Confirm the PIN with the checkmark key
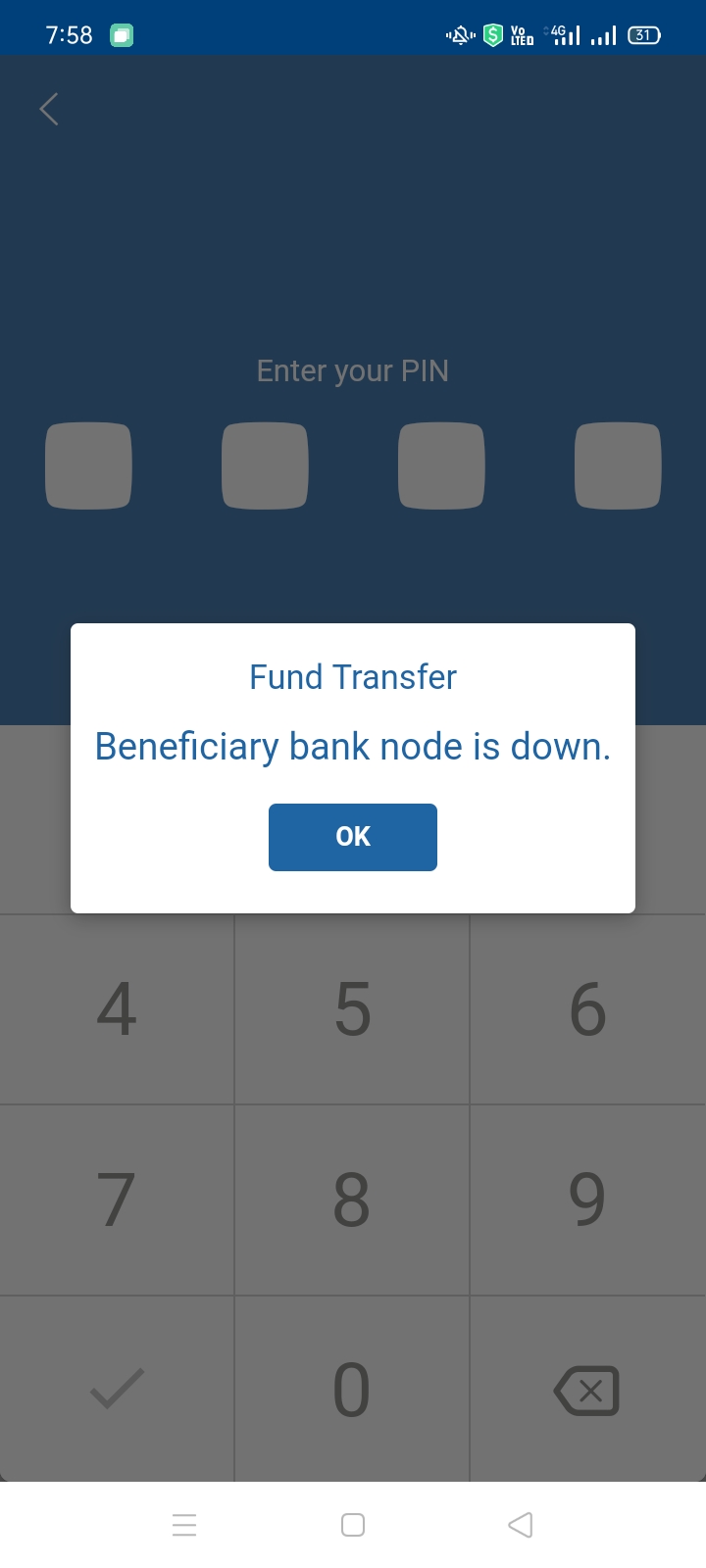This screenshot has height=1568, width=706. (117, 1390)
